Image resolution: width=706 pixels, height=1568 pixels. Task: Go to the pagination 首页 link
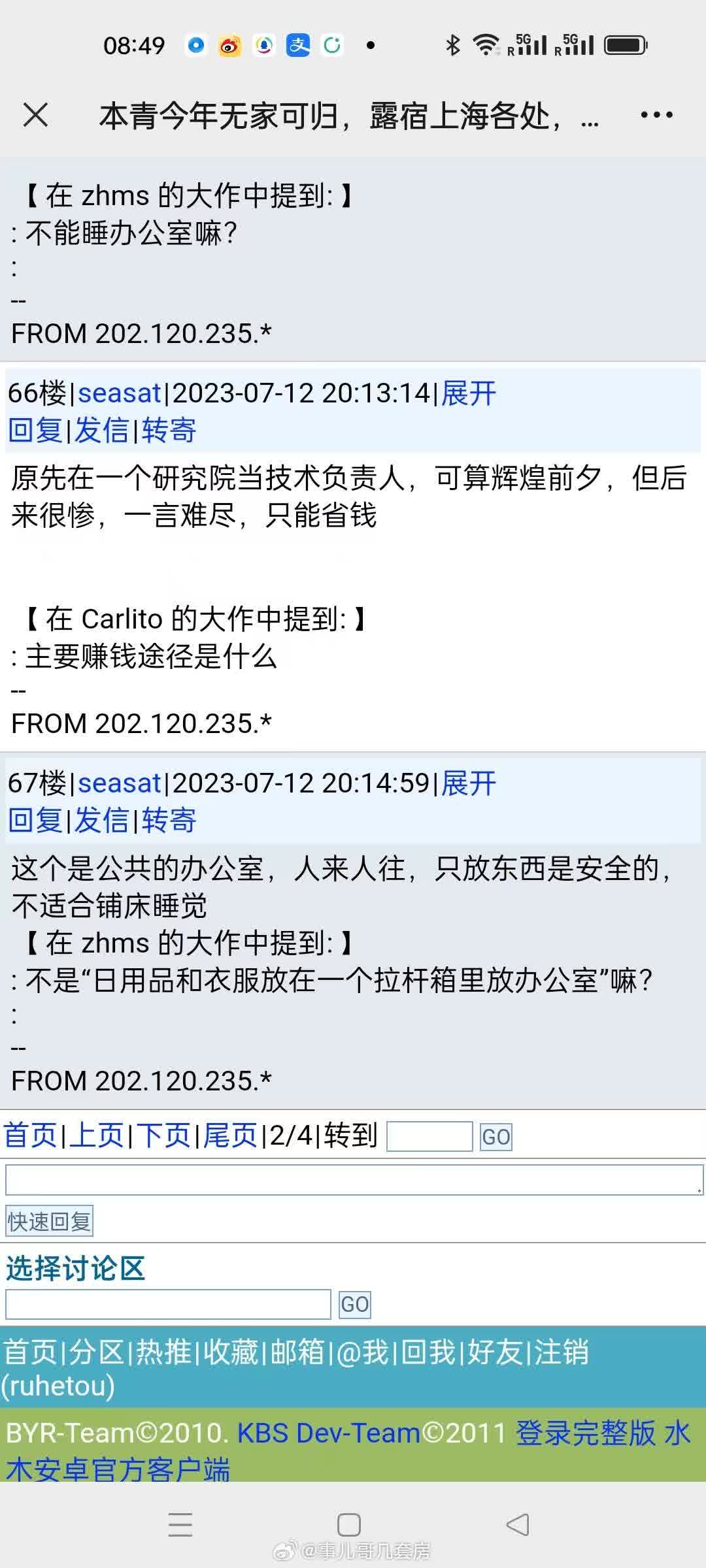click(30, 1135)
